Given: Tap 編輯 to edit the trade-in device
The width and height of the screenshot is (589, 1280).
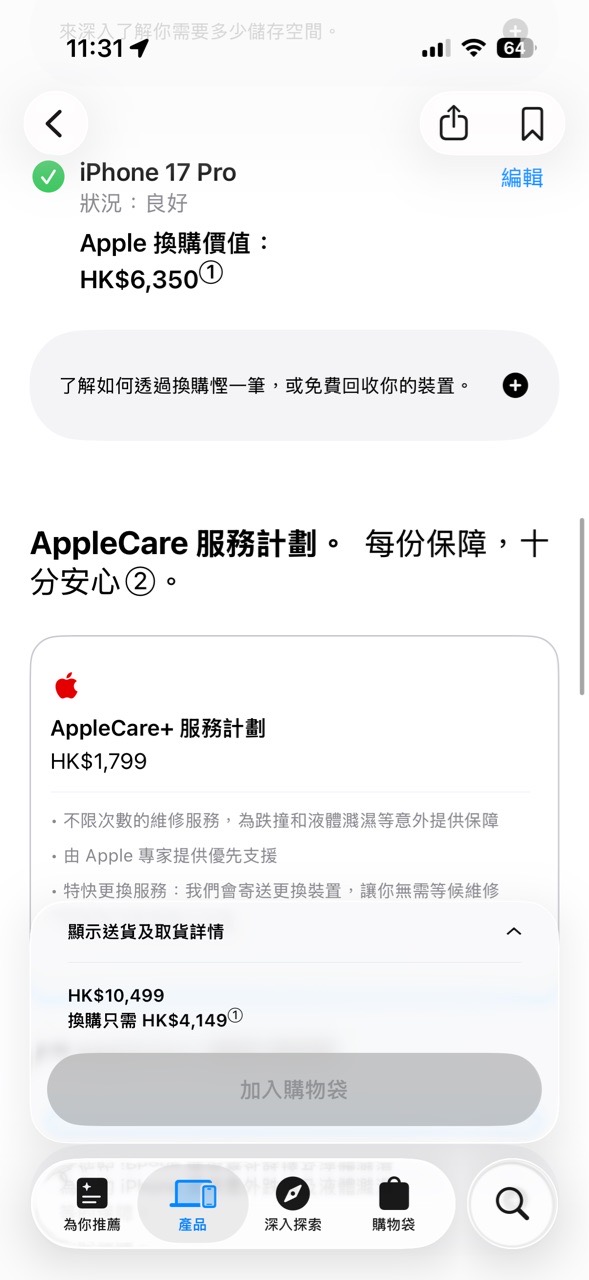Looking at the screenshot, I should (x=522, y=178).
